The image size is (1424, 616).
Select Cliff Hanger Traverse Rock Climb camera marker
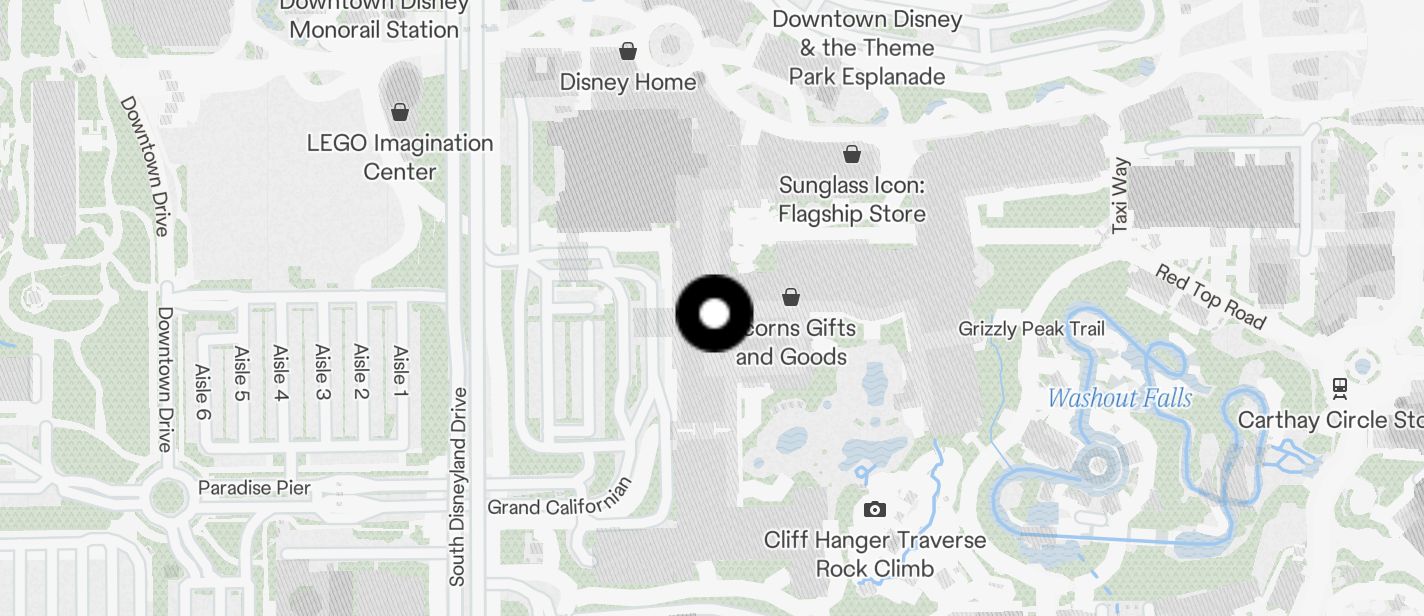click(x=875, y=510)
